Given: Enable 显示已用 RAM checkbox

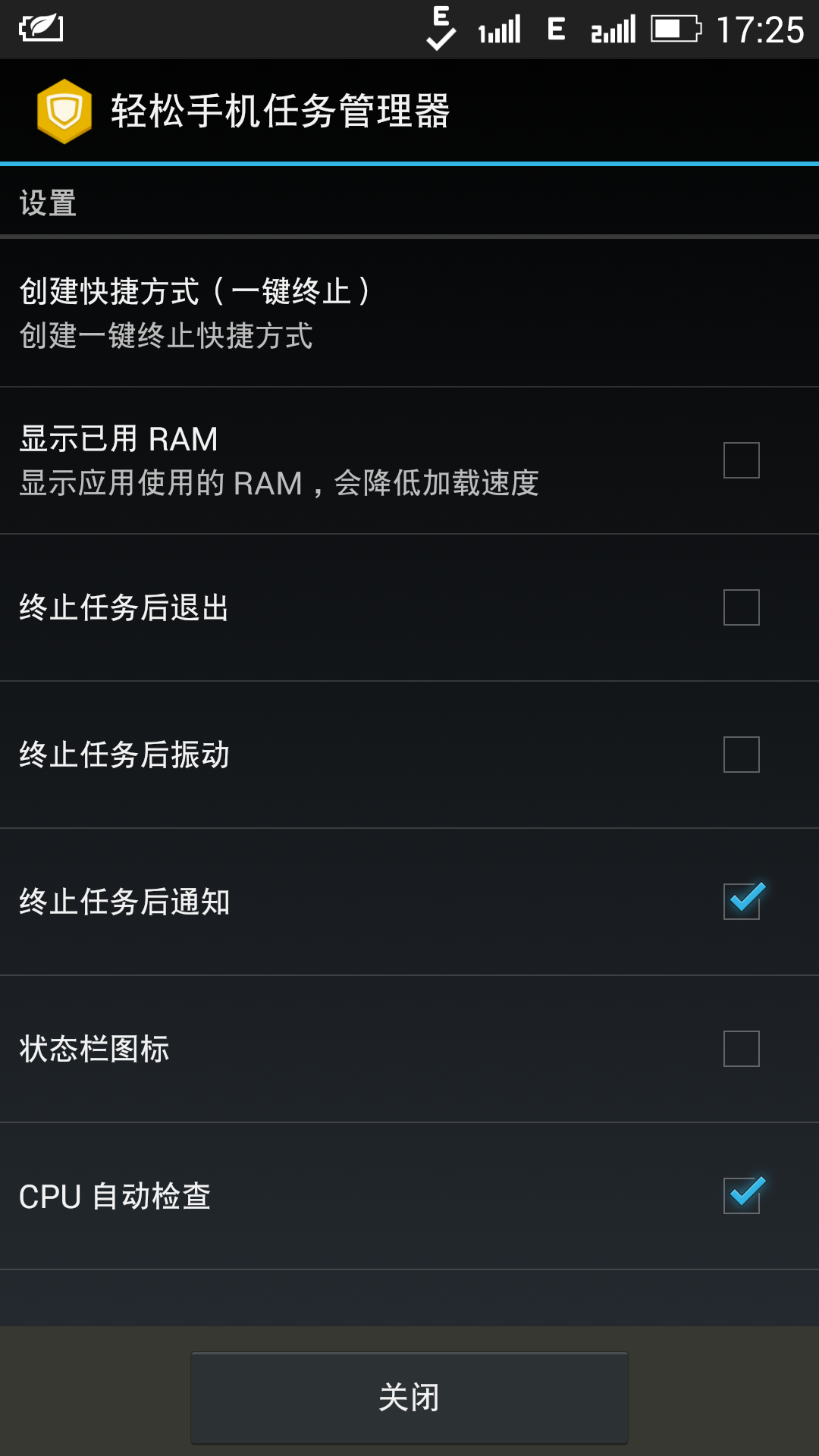Looking at the screenshot, I should (741, 460).
